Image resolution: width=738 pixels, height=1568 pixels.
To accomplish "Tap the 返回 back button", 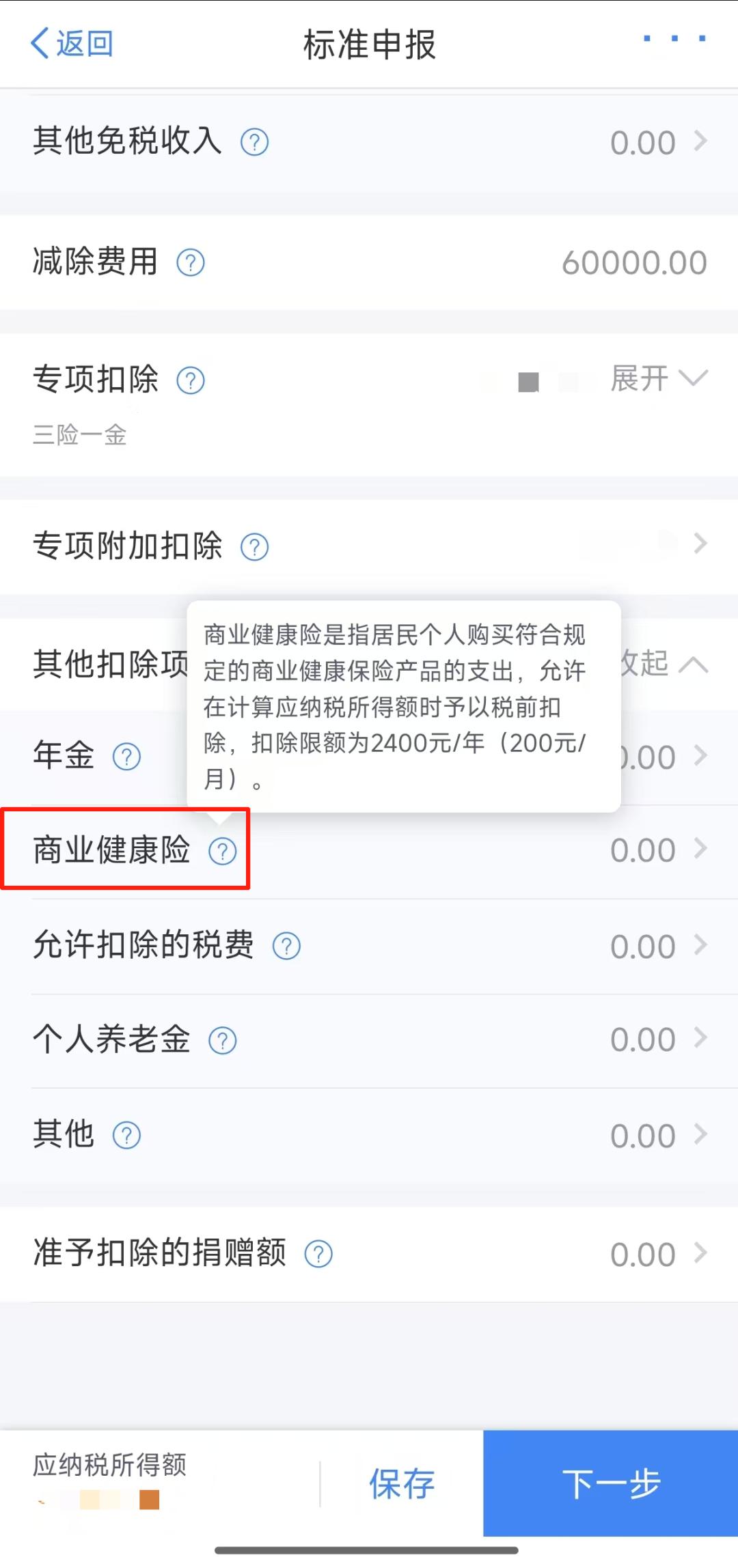I will tap(72, 44).
